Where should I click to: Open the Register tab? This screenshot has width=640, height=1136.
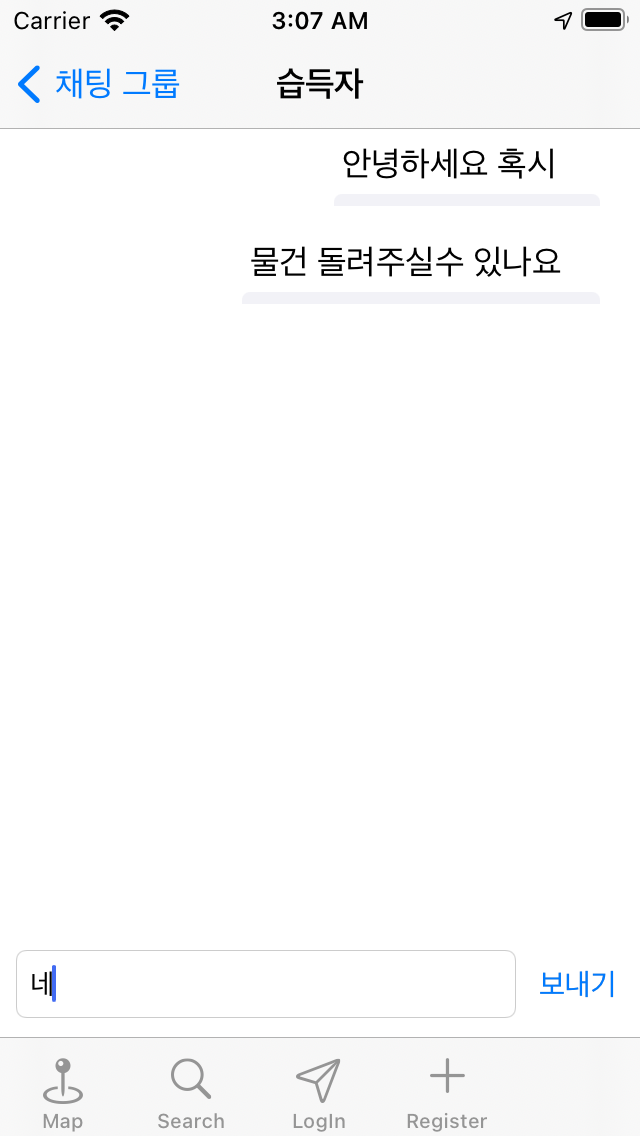point(447,1093)
